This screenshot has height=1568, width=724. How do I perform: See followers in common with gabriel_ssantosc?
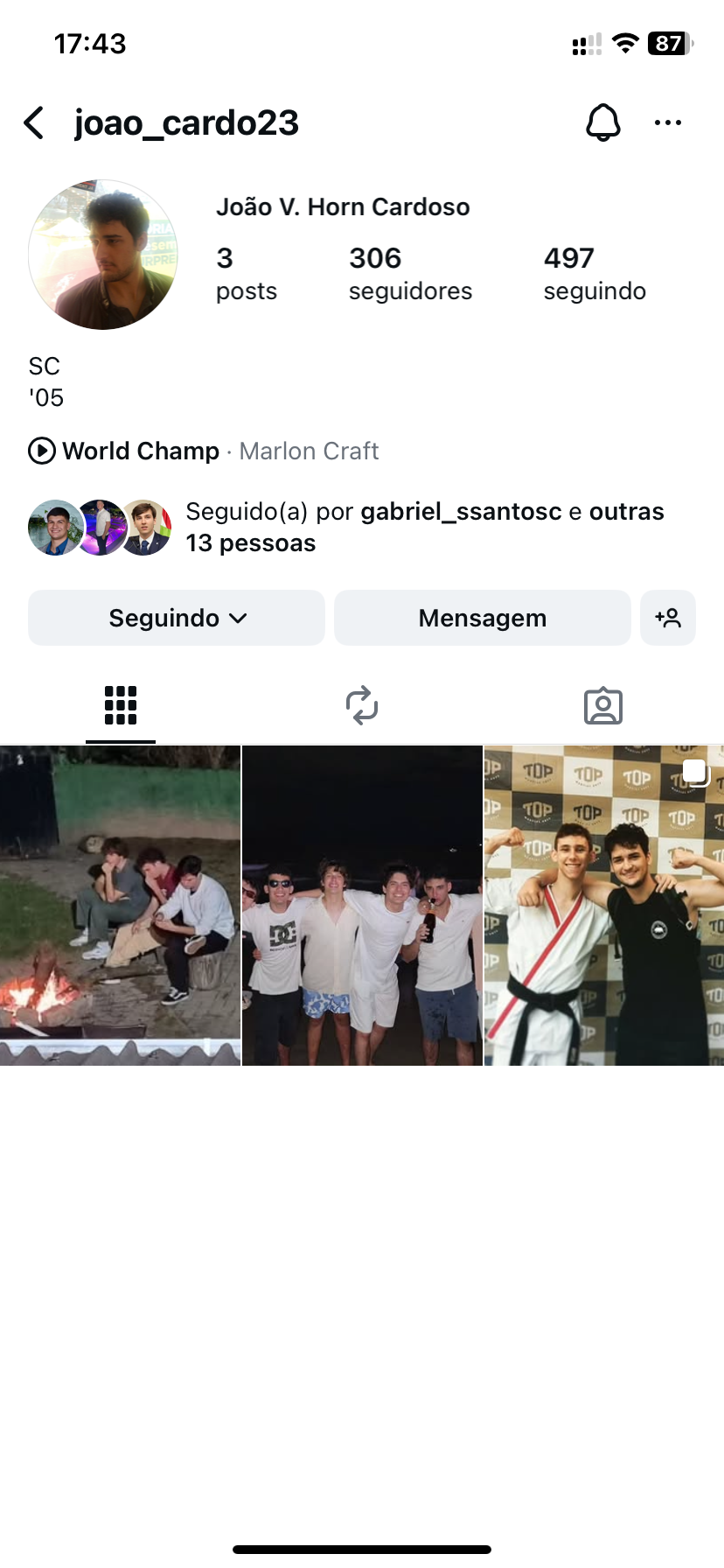pos(424,527)
